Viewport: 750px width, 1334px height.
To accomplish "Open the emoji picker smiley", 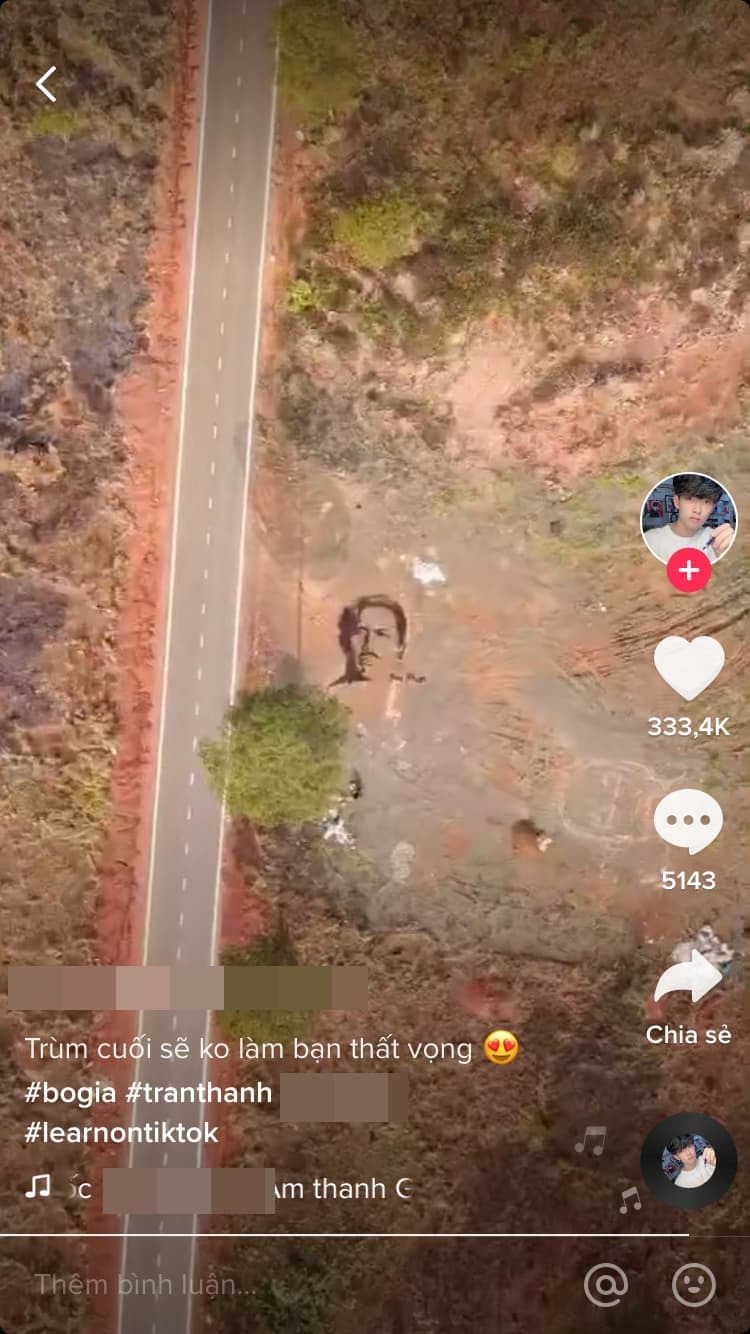I will point(694,1285).
